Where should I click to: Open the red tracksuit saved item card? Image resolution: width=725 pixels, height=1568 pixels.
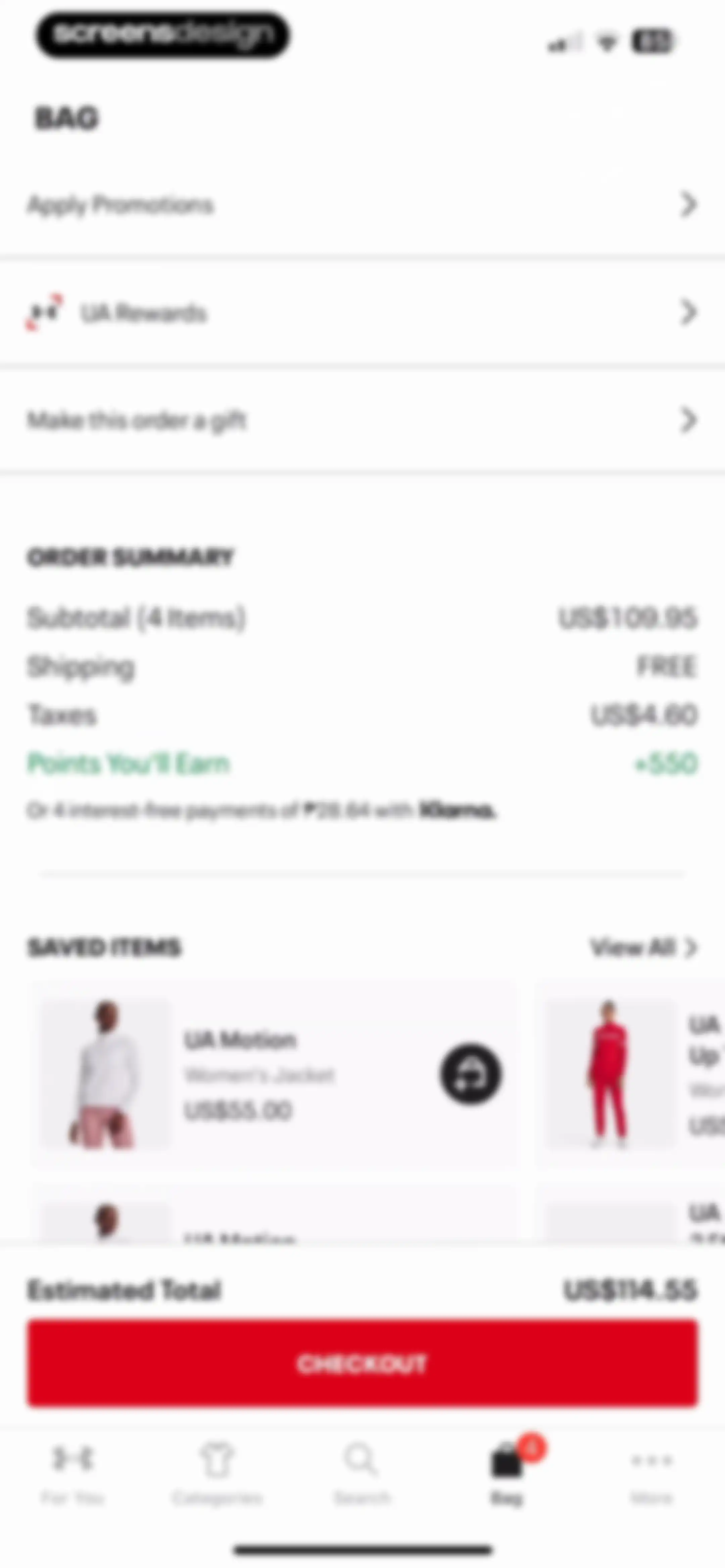pos(630,1074)
